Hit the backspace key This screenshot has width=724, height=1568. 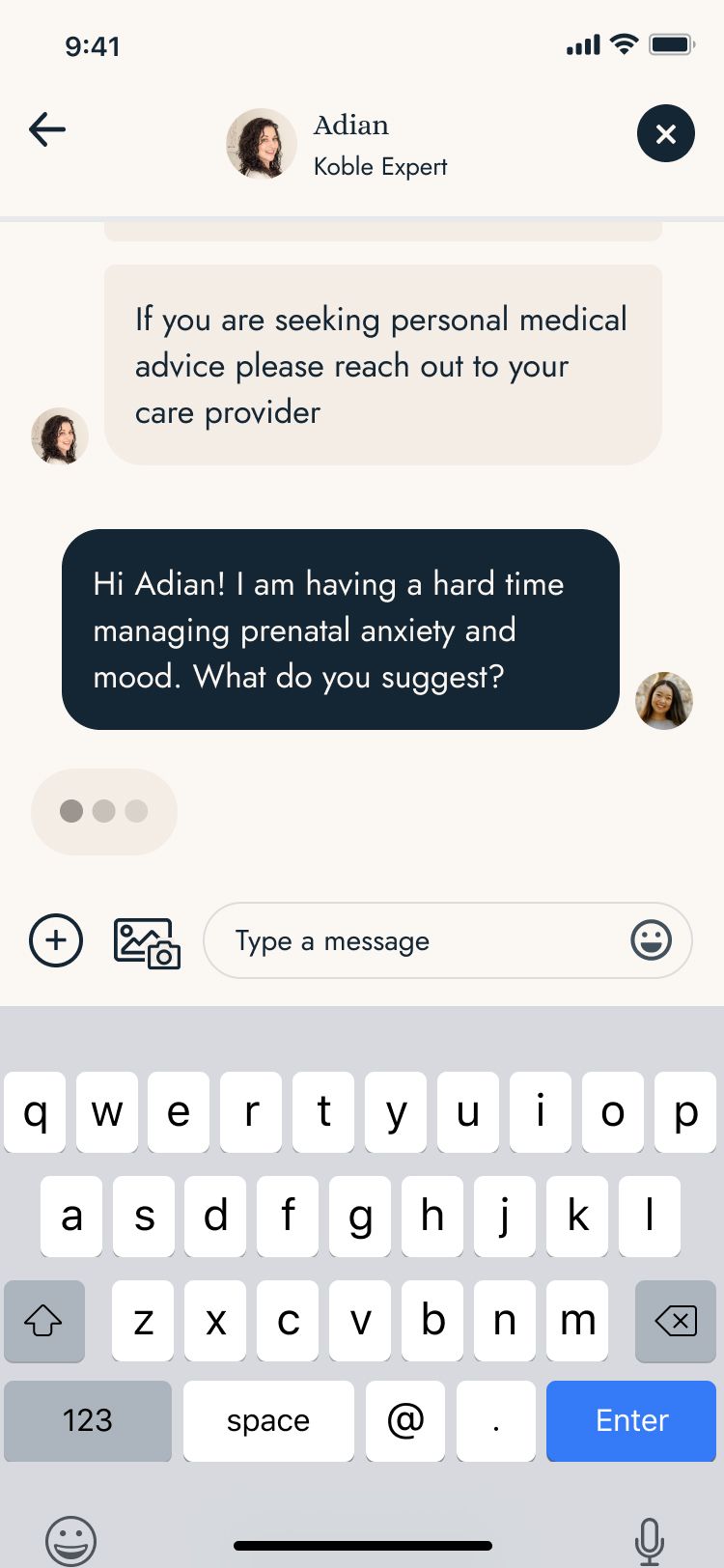pyautogui.click(x=675, y=1320)
